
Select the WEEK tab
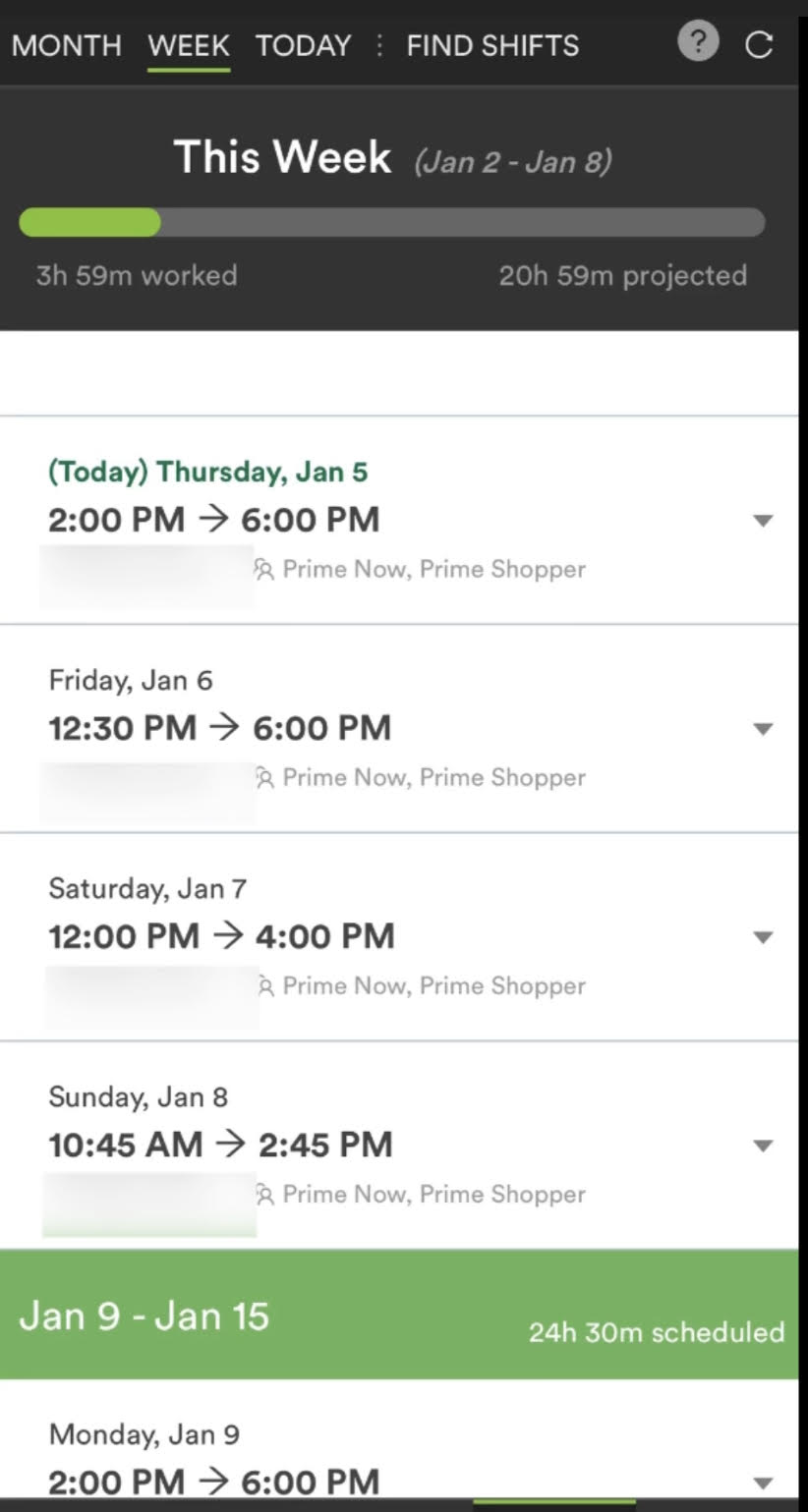point(188,44)
